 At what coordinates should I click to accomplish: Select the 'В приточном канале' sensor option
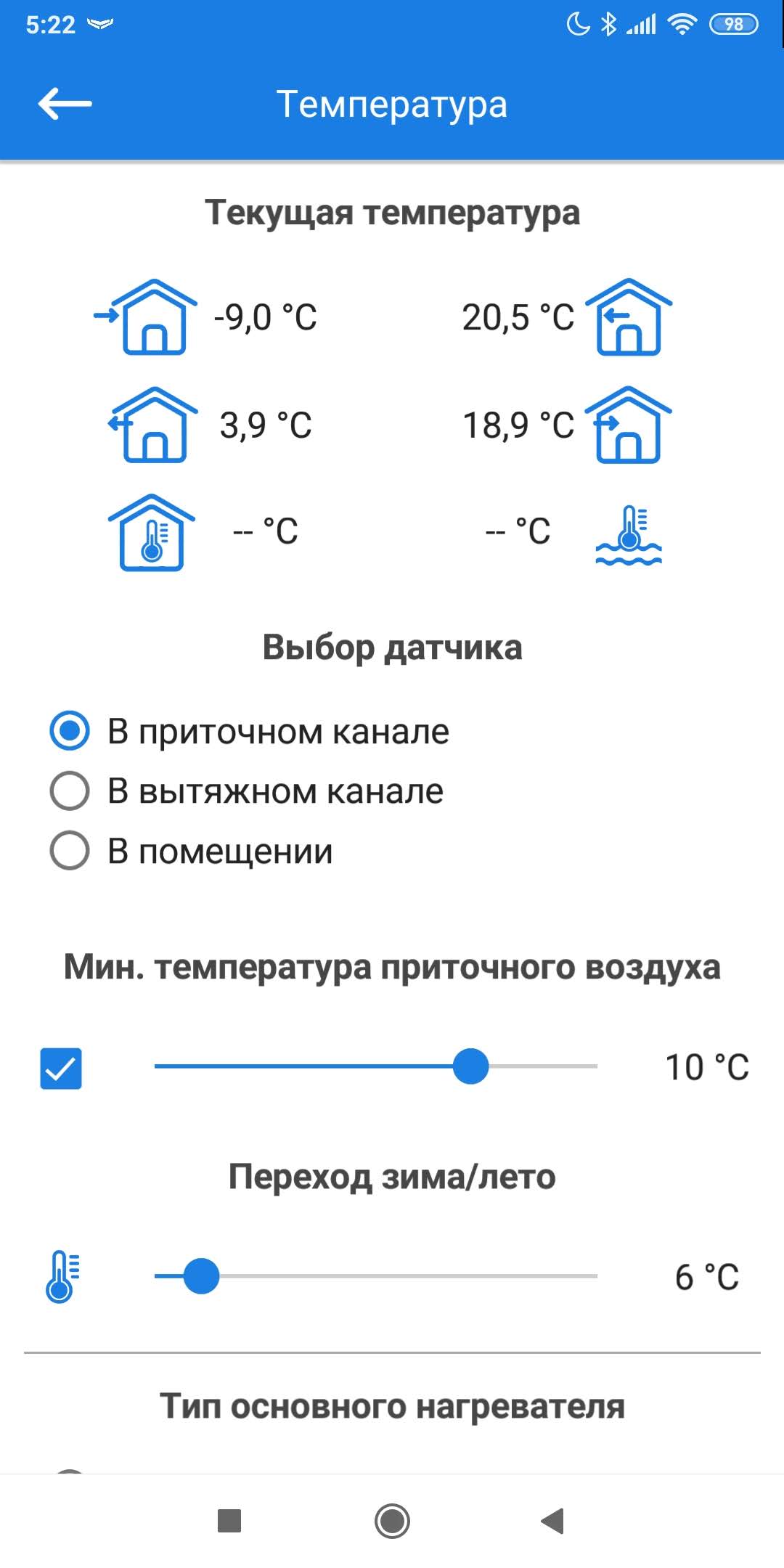pyautogui.click(x=250, y=731)
